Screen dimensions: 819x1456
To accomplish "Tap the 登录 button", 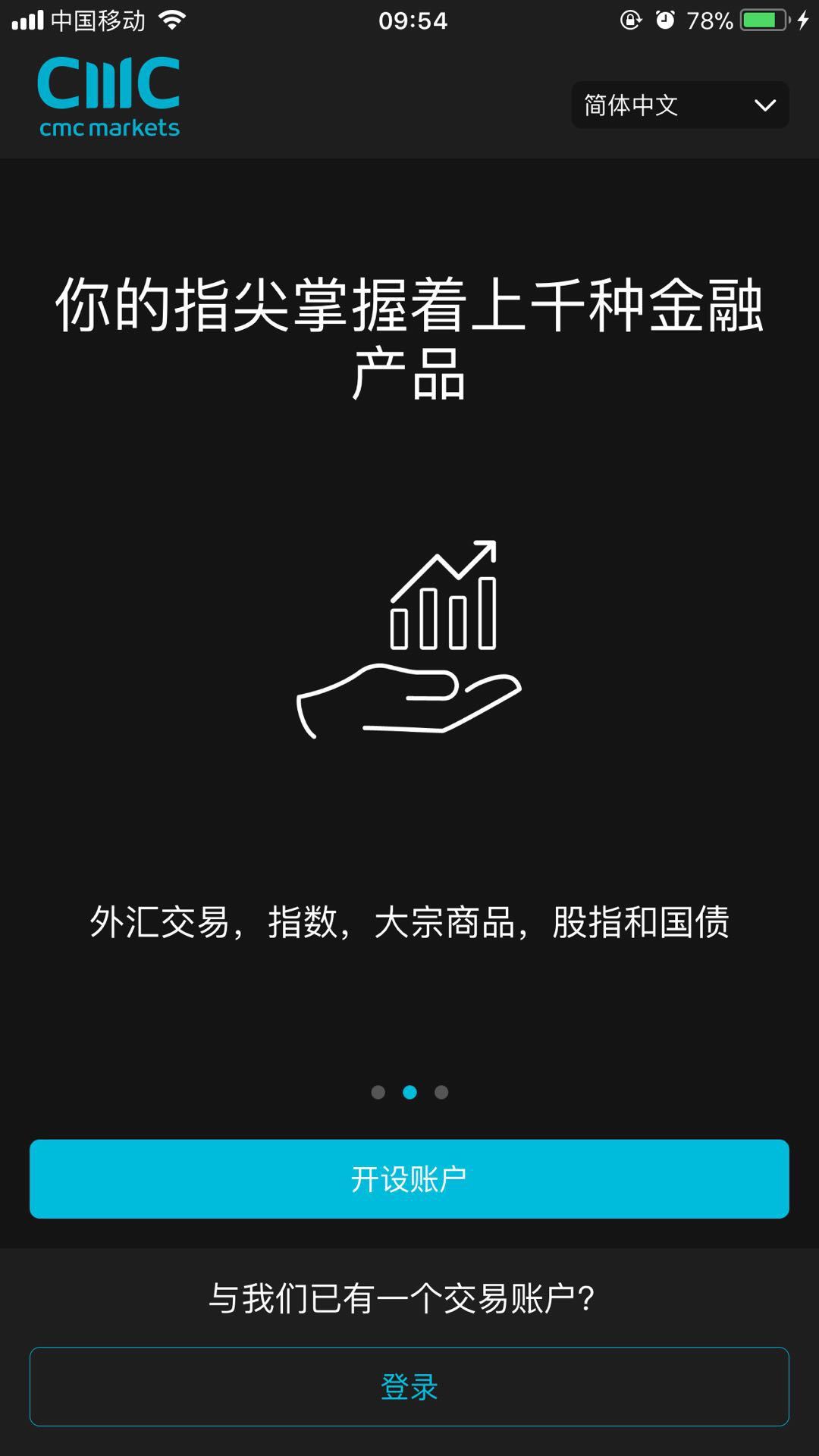I will (x=409, y=1387).
